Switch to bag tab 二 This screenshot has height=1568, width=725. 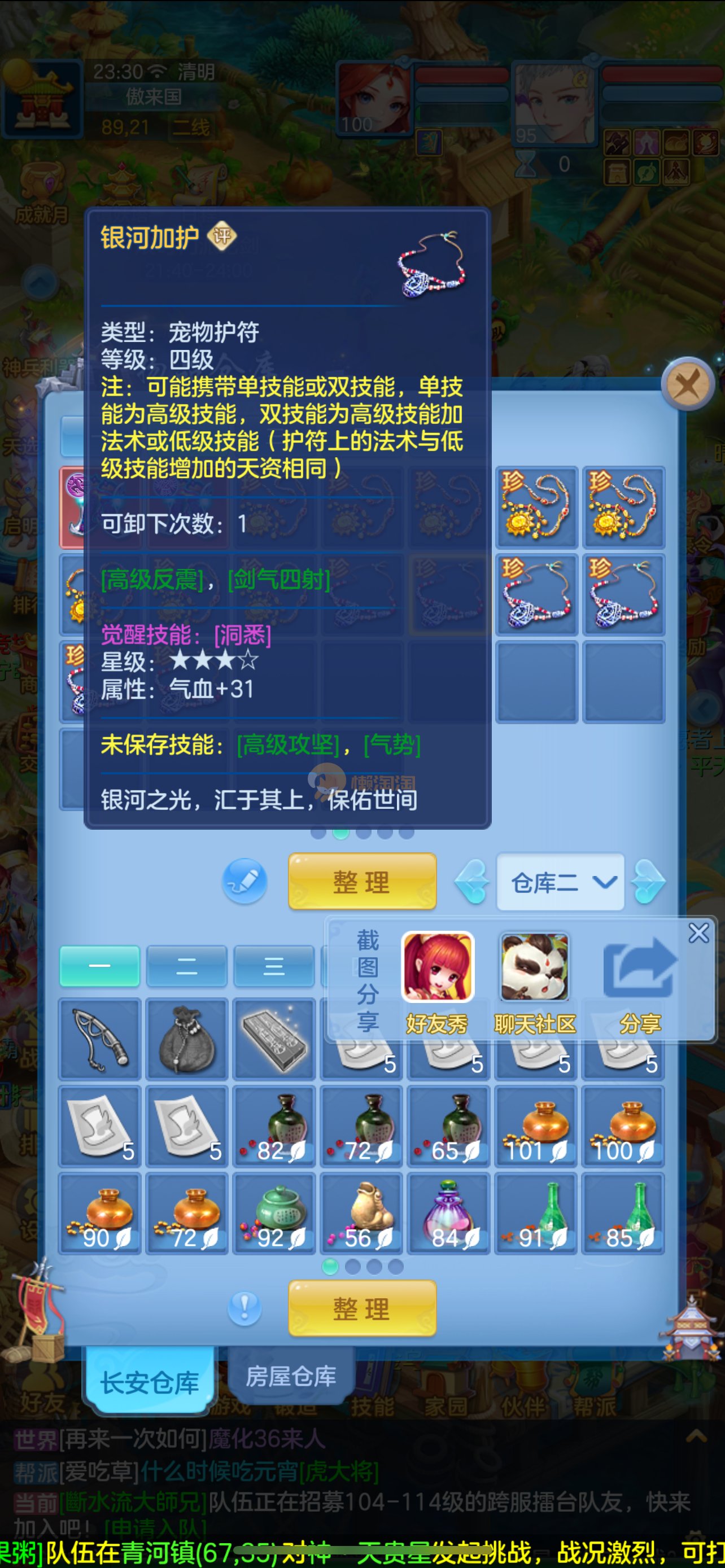pyautogui.click(x=186, y=966)
